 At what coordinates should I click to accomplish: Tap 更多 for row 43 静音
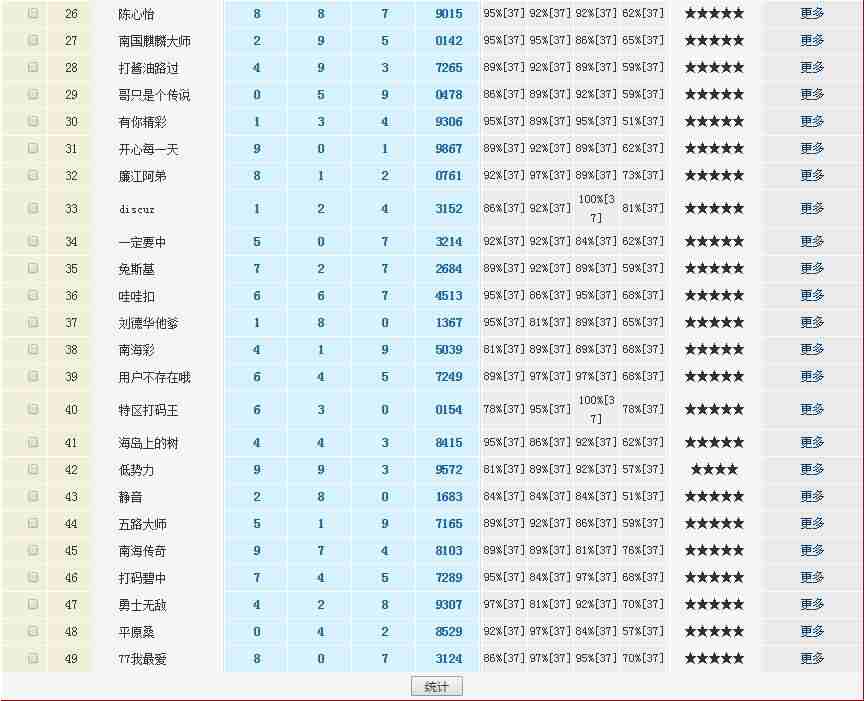[812, 497]
